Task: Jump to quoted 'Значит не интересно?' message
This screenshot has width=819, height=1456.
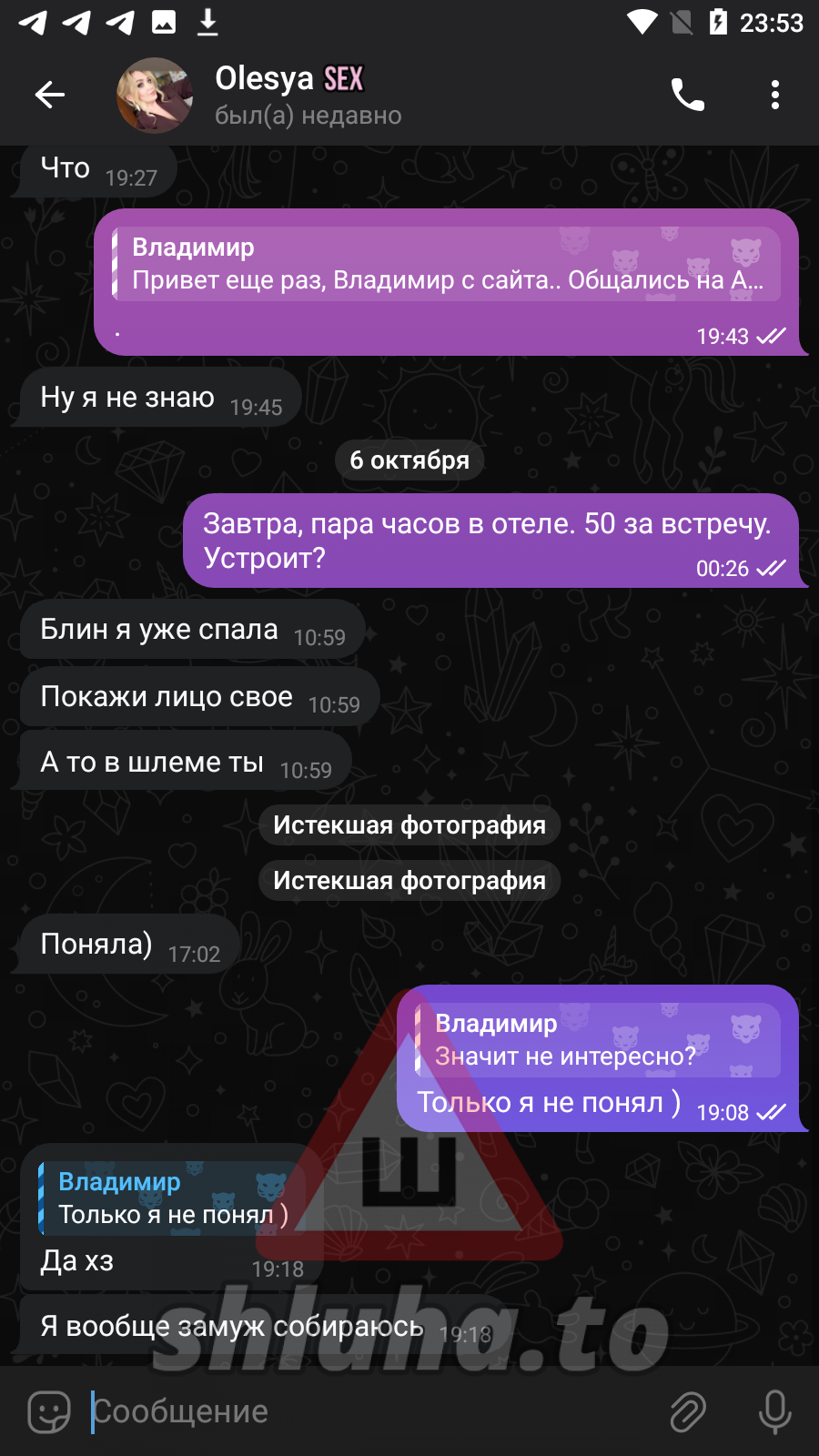Action: [x=597, y=1040]
